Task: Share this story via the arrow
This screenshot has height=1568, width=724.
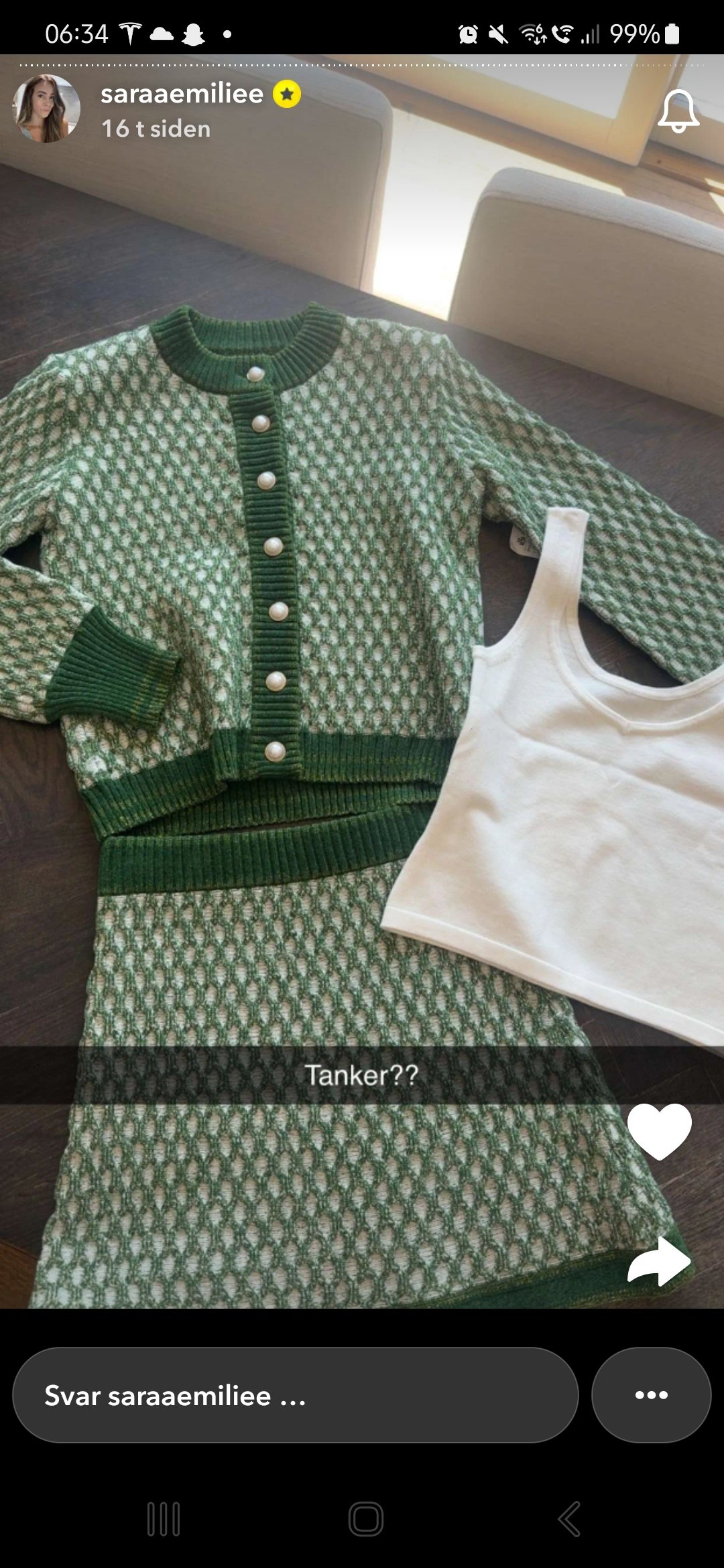Action: 659,1262
